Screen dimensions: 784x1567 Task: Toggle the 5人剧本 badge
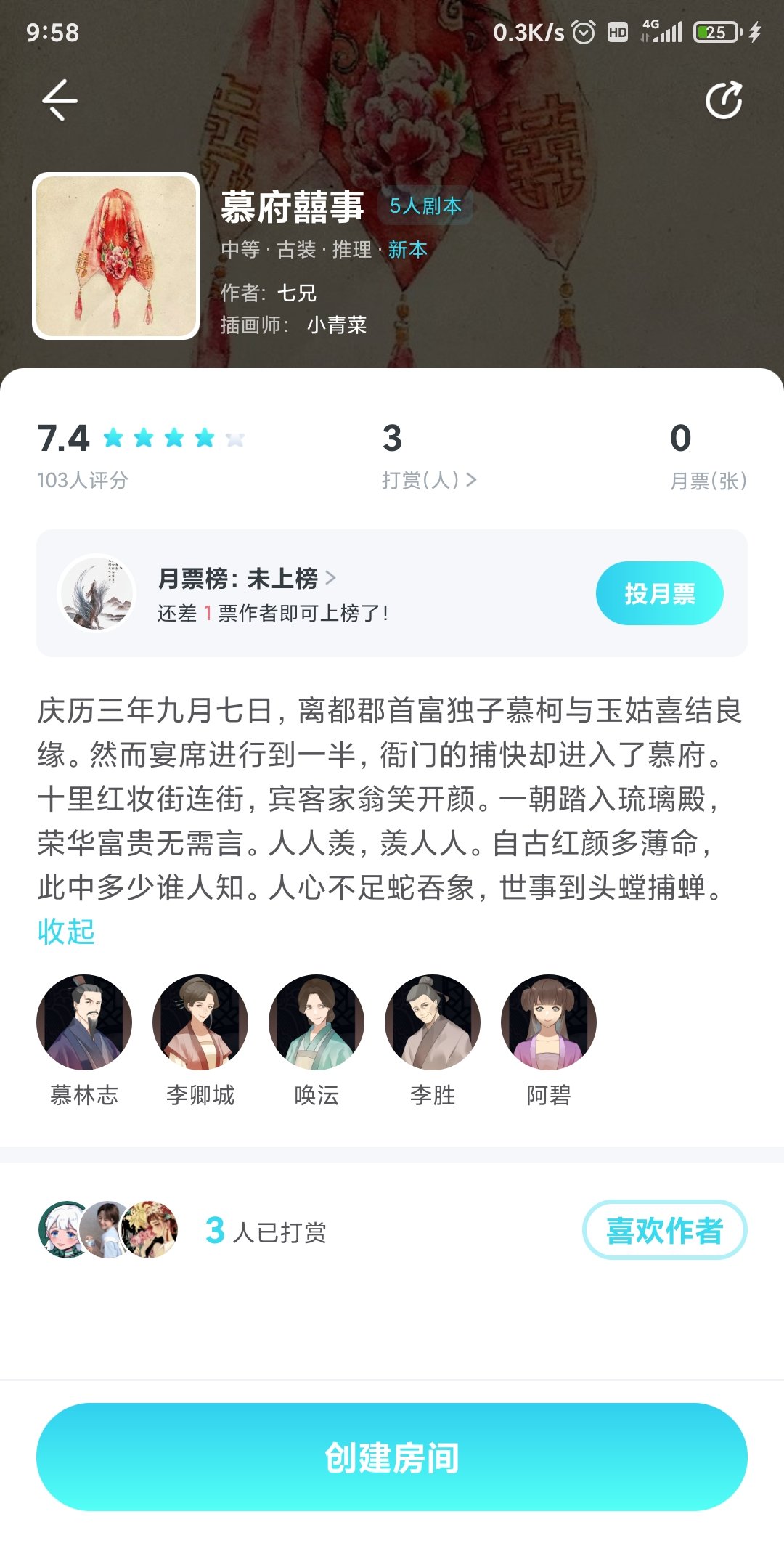tap(425, 206)
